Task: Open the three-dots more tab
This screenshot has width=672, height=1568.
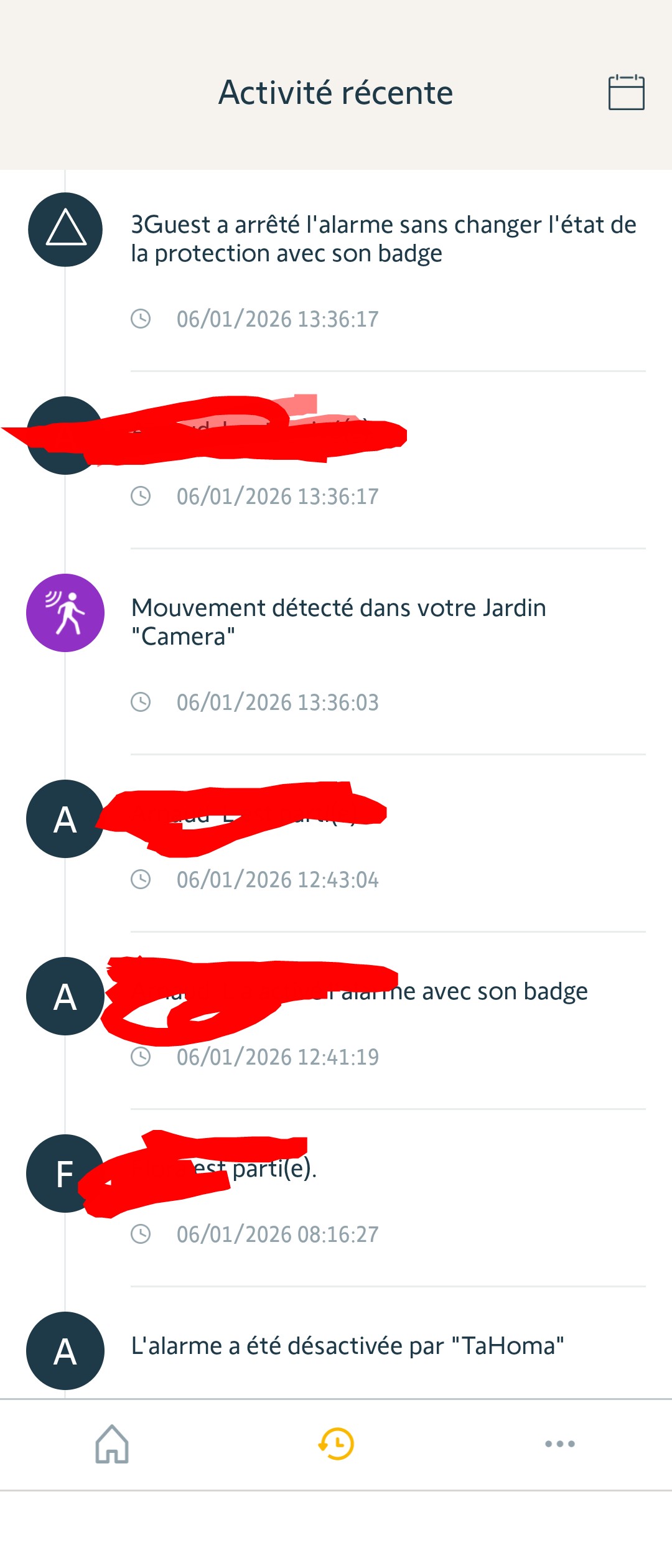Action: 560,1444
